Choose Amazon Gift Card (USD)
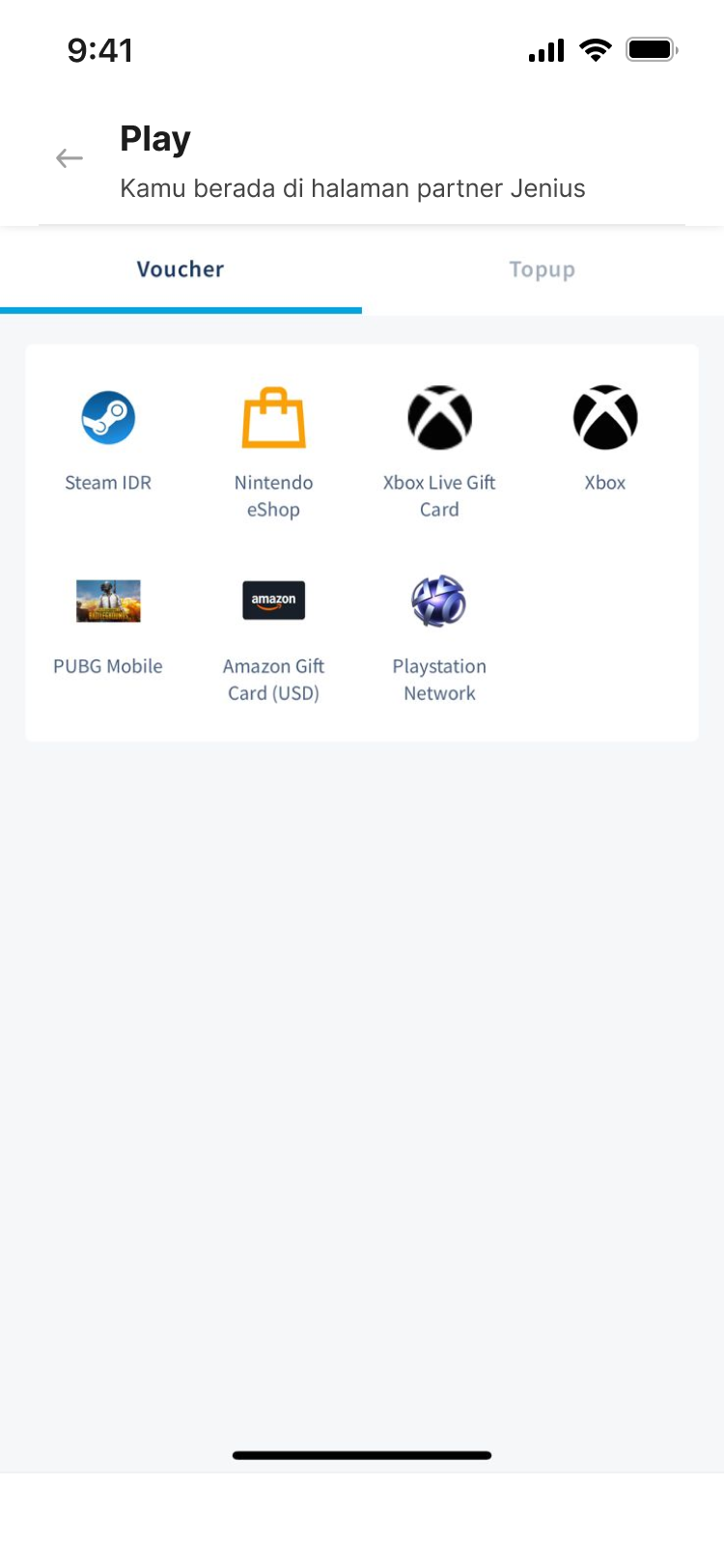Image resolution: width=724 pixels, height=1568 pixels. pyautogui.click(x=273, y=634)
